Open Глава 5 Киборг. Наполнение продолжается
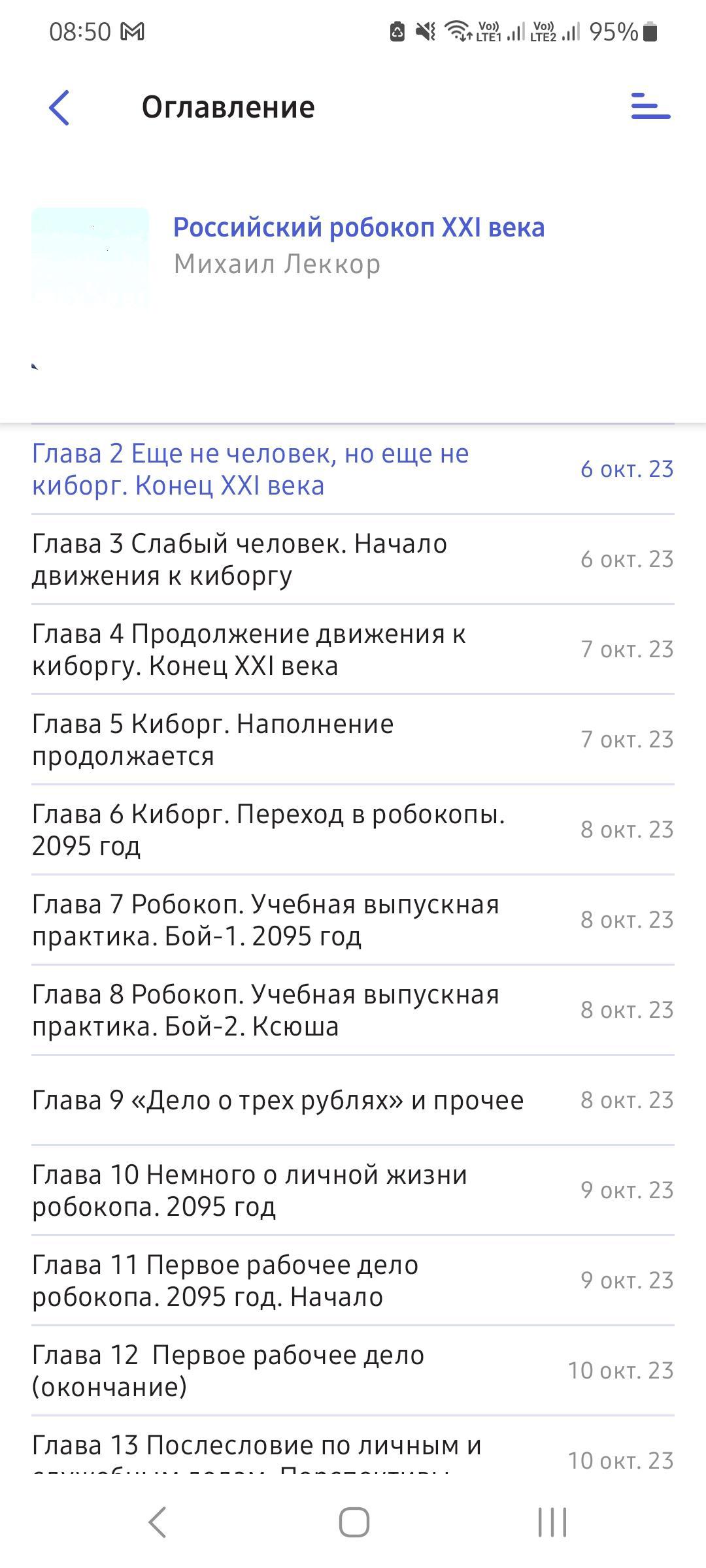 point(213,740)
